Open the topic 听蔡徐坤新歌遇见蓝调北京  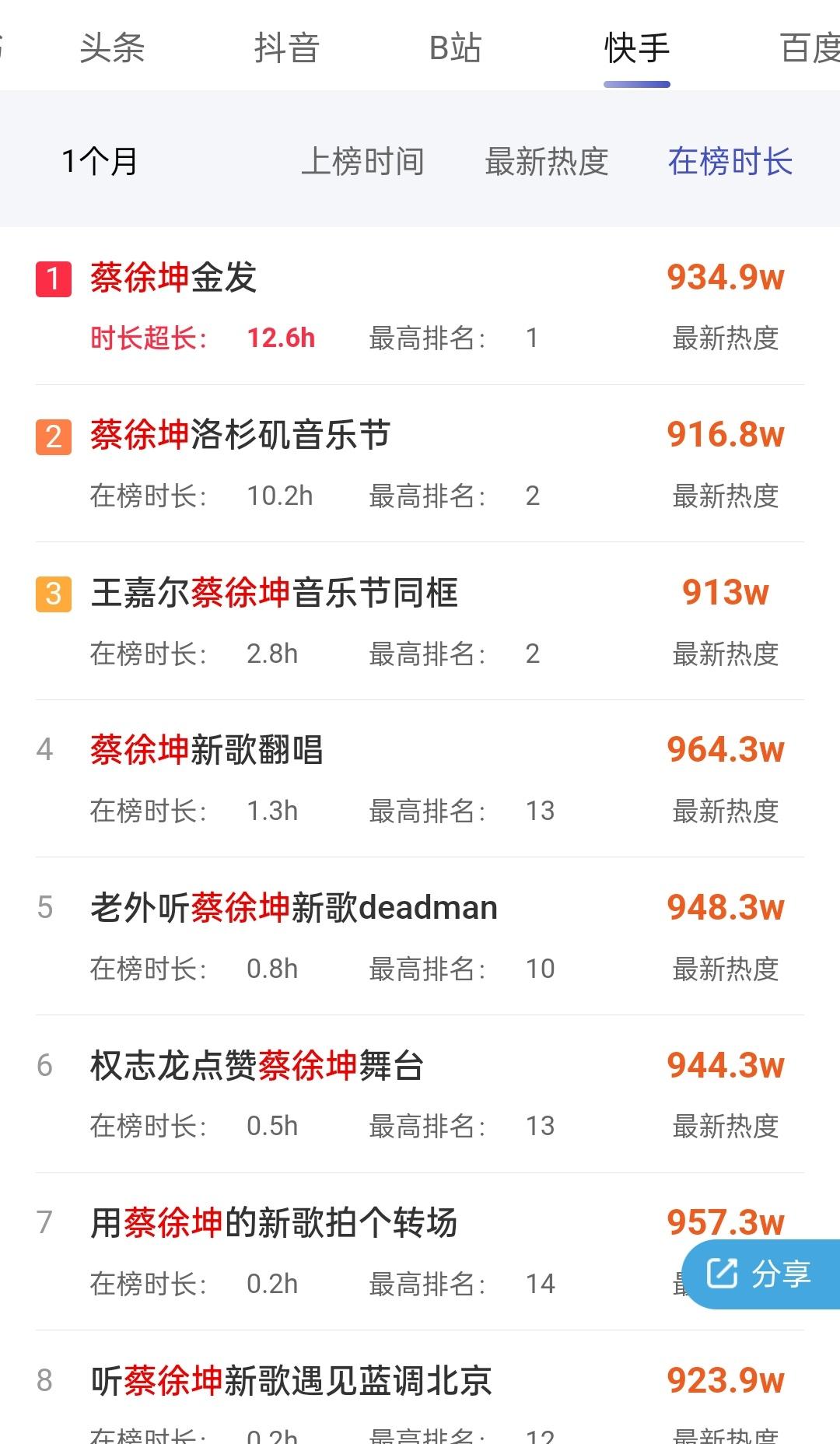pos(291,1381)
